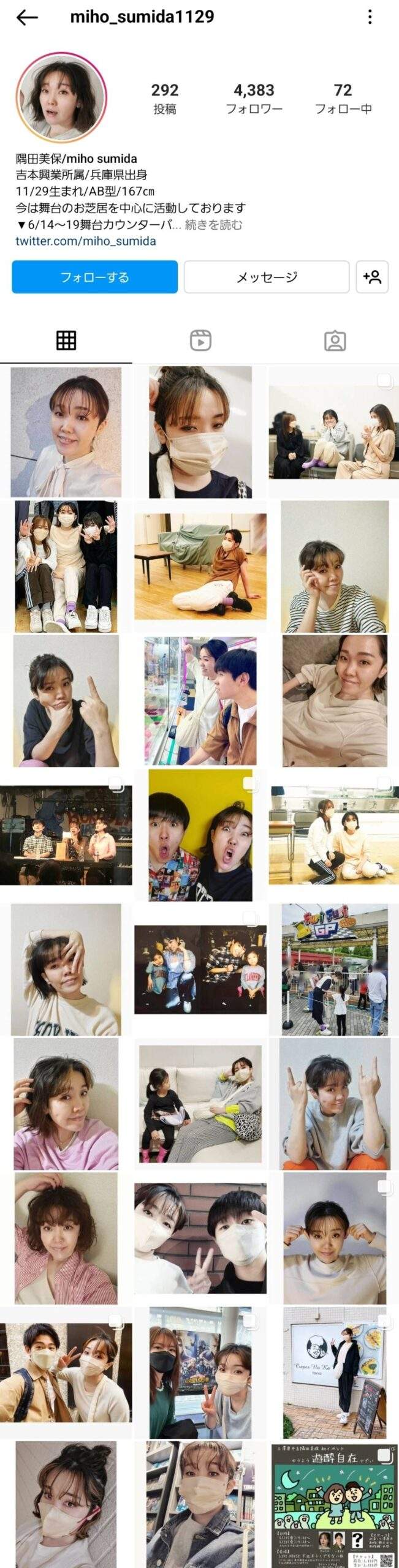Open the yellow-background funny faces post

(x=200, y=835)
